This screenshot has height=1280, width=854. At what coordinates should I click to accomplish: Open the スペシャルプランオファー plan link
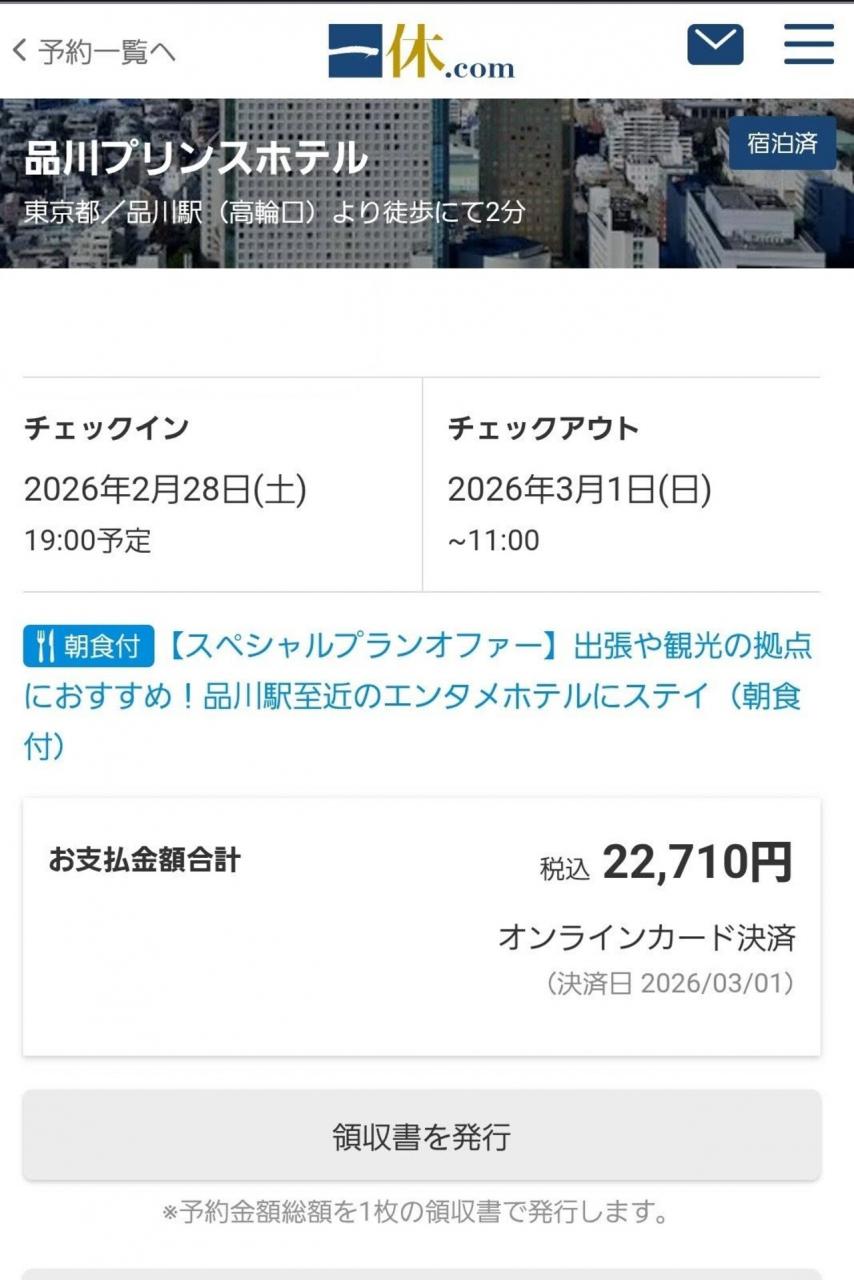418,695
